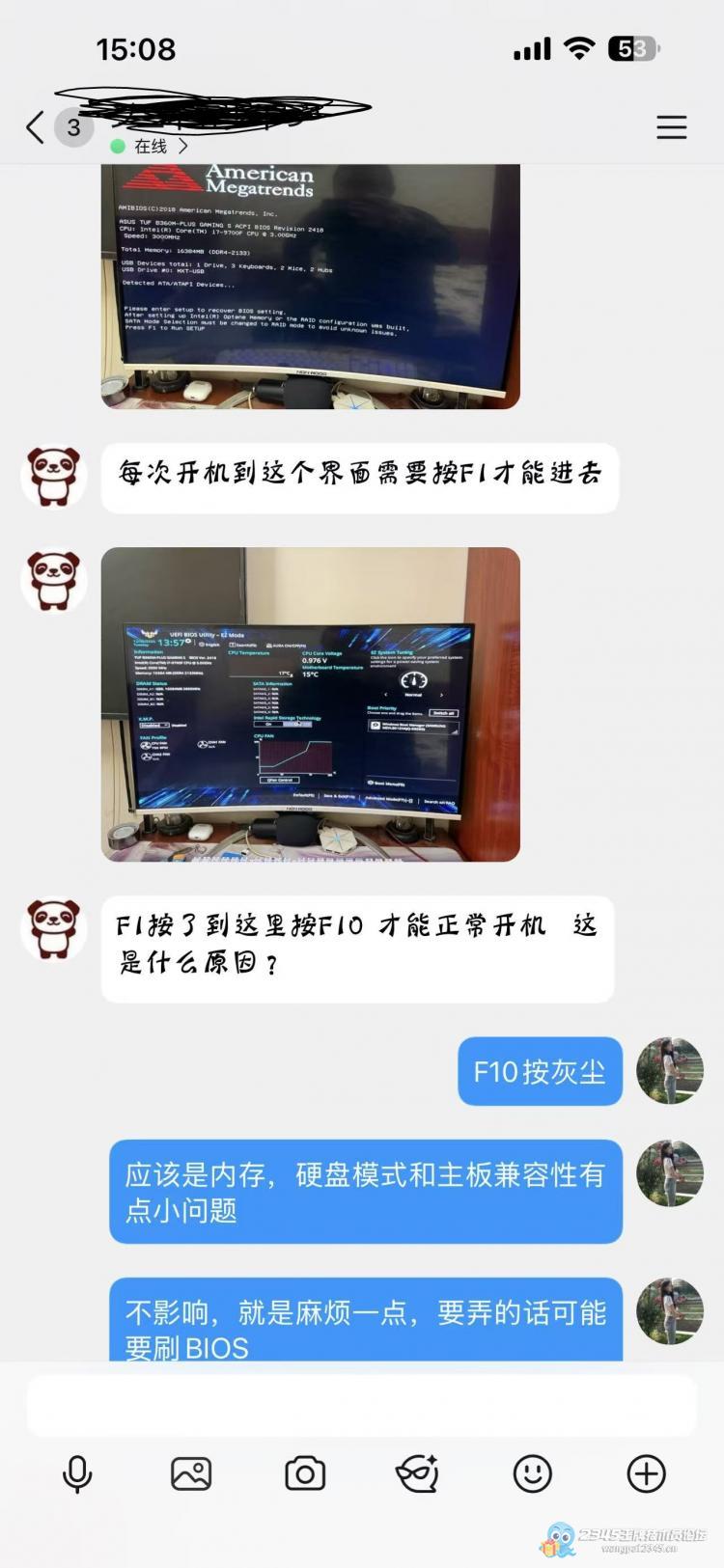
Task: View the panda avatar contact's profile
Action: 54,476
